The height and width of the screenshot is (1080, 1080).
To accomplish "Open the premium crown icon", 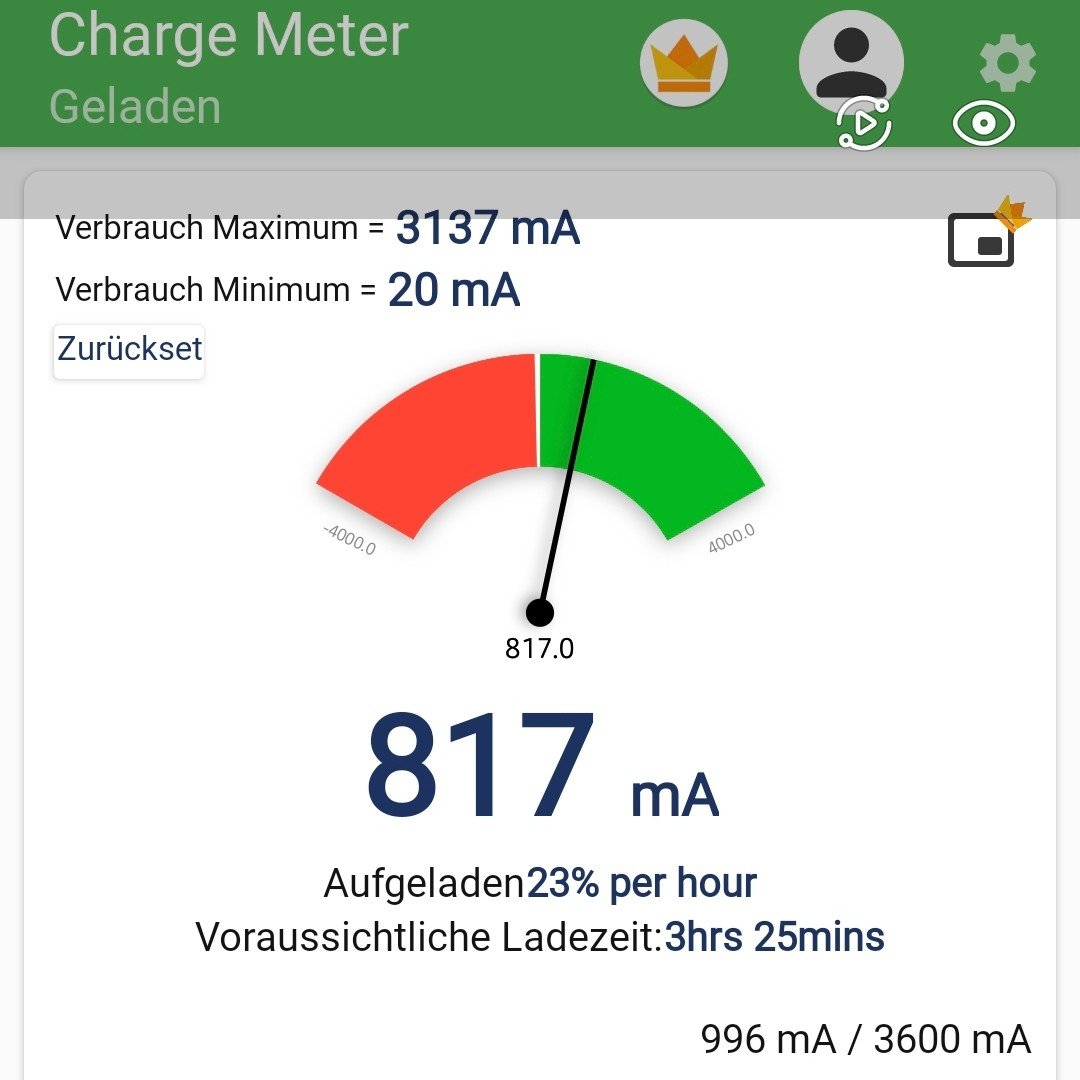I will [x=683, y=64].
